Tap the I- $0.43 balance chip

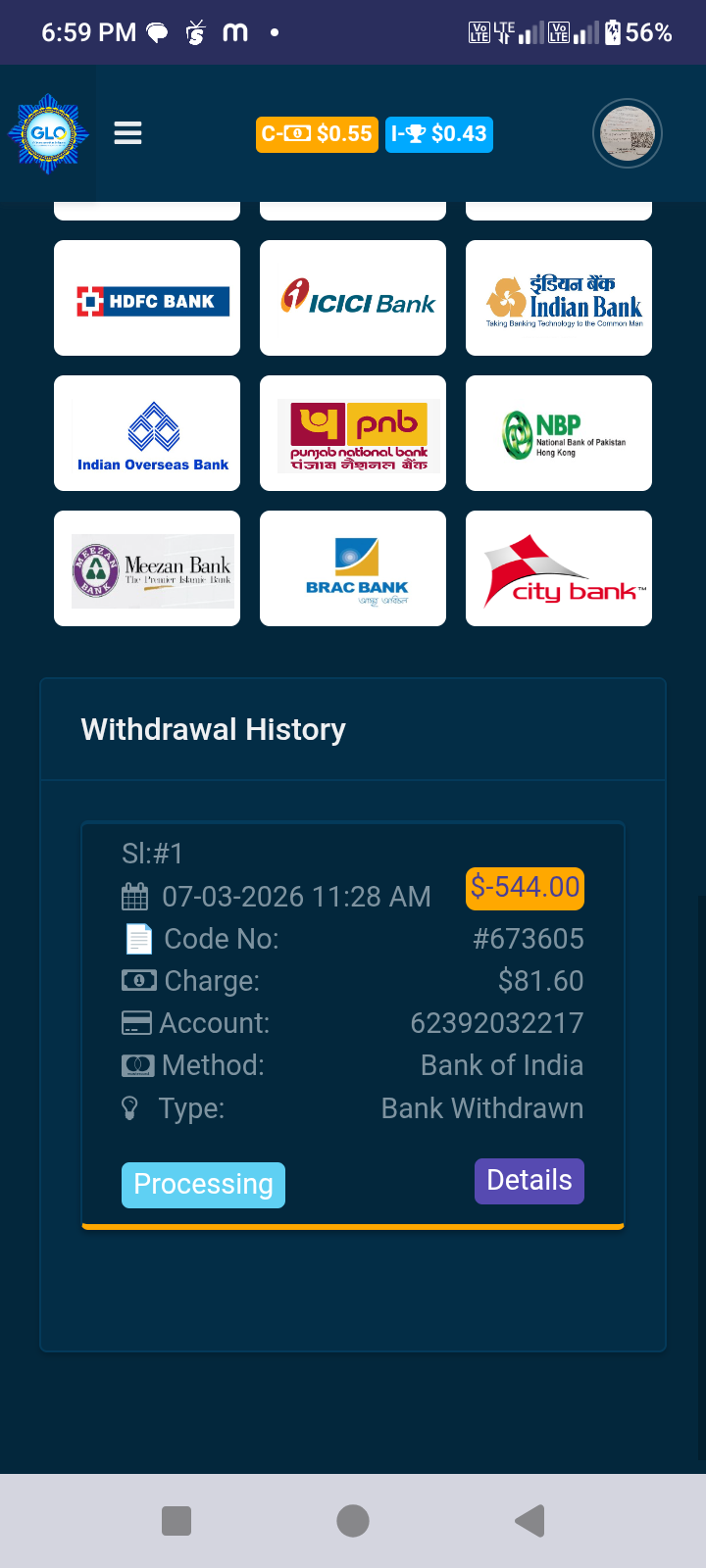pos(438,134)
